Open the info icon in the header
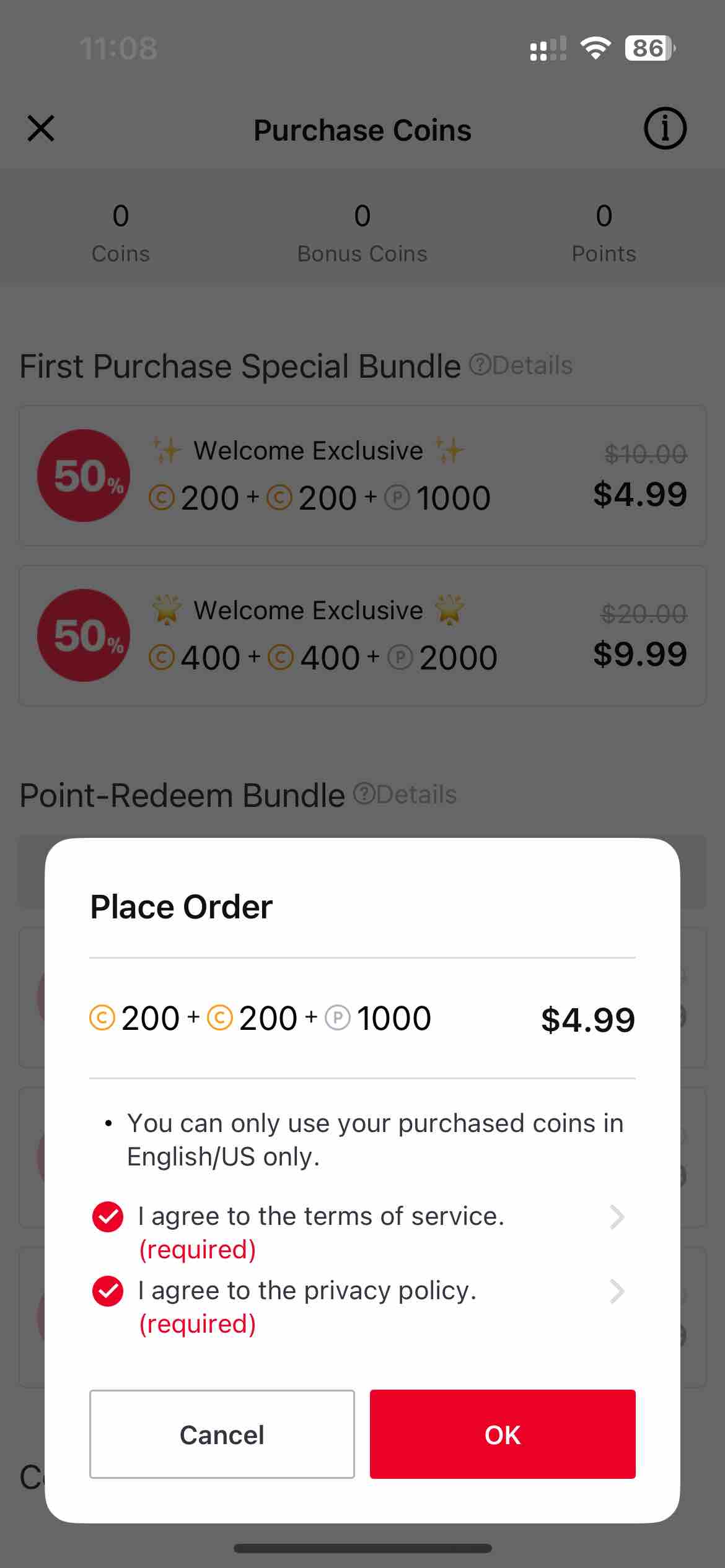 pyautogui.click(x=665, y=129)
